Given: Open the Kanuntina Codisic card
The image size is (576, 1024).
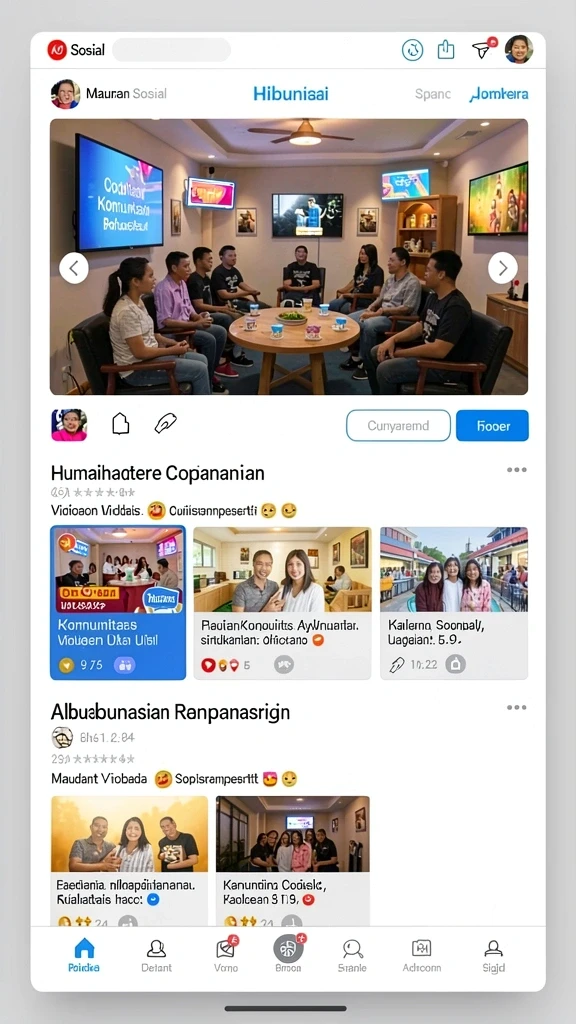Looking at the screenshot, I should pos(293,860).
